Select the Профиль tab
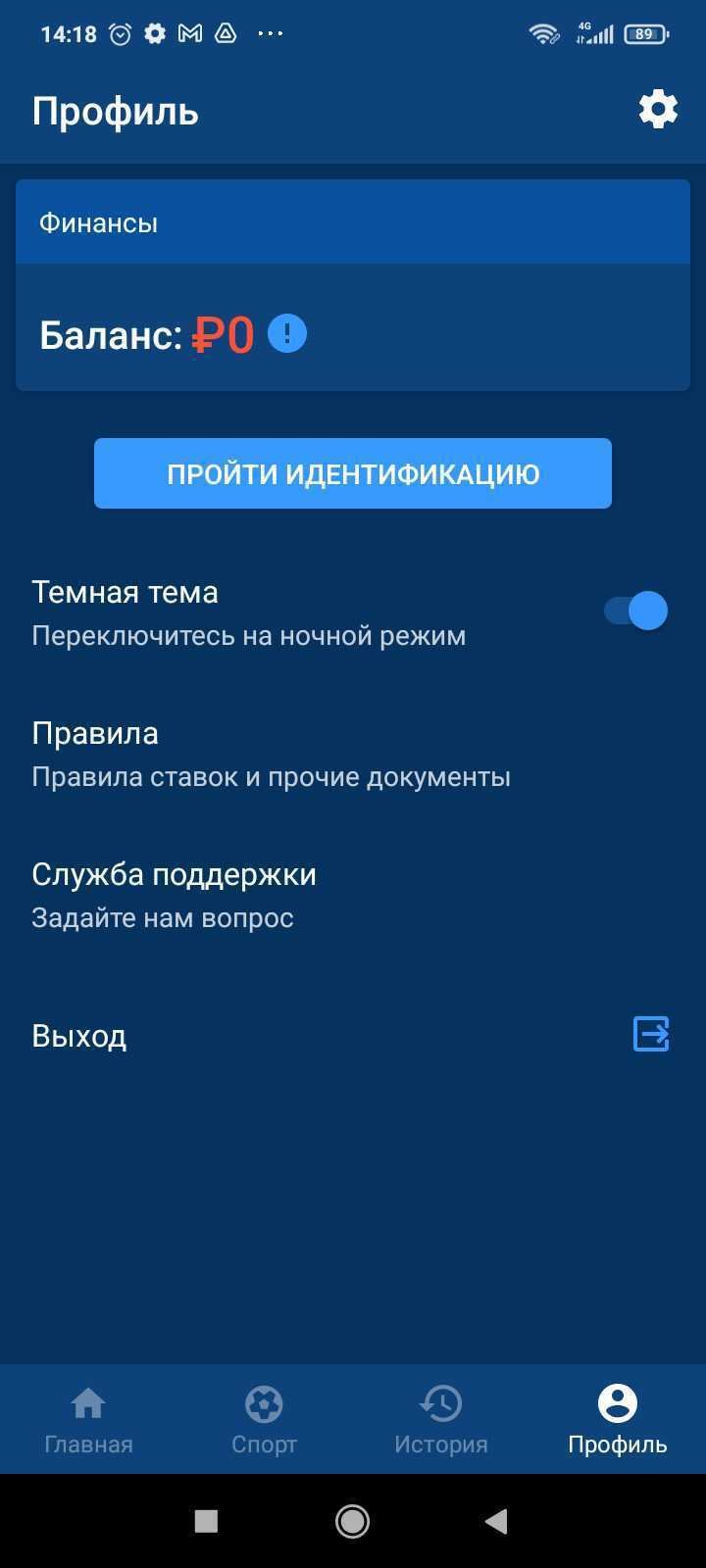This screenshot has width=706, height=1568. (x=617, y=1419)
